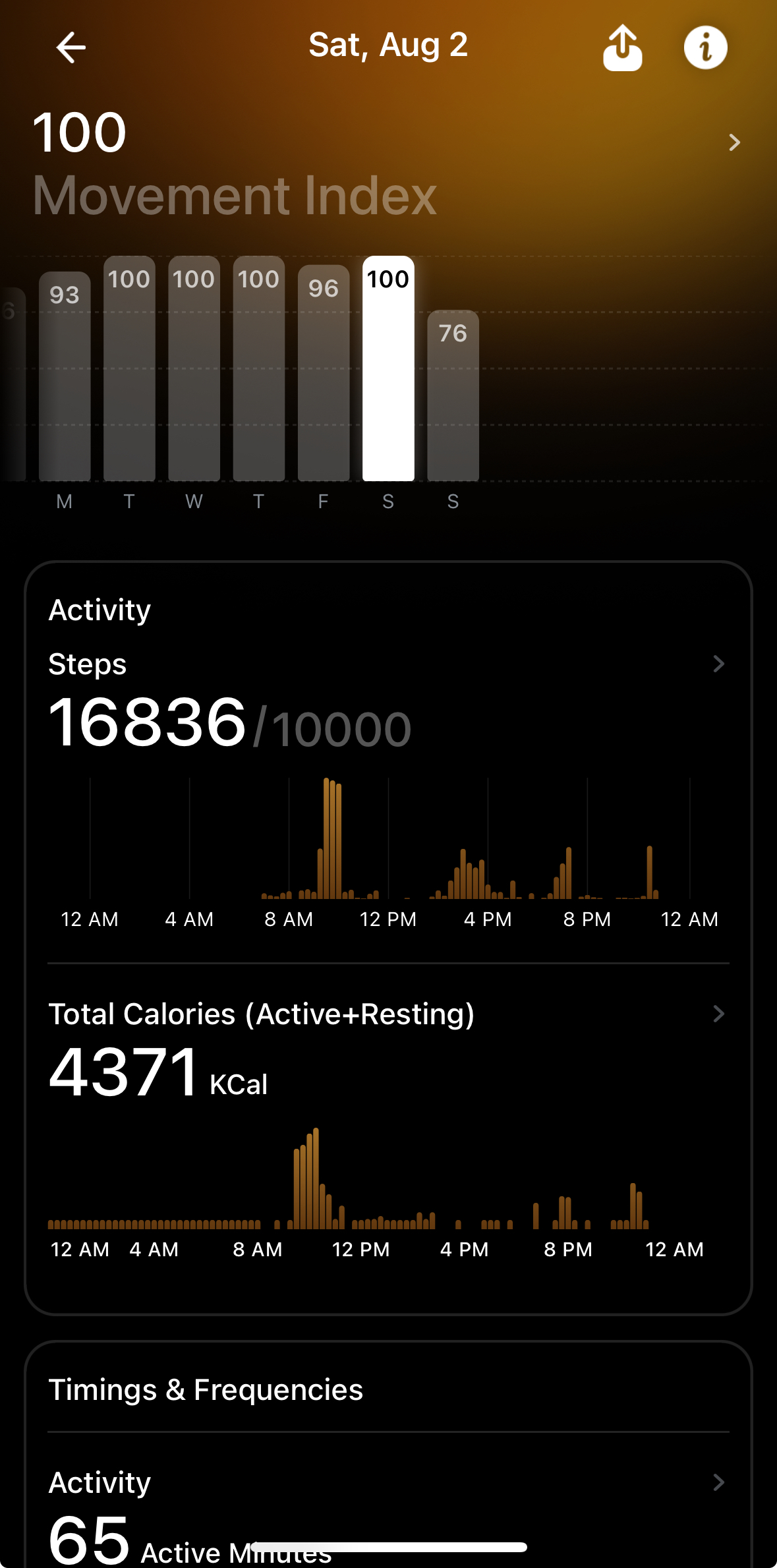The width and height of the screenshot is (777, 1568).
Task: Select Sunday's bar showing 76
Action: [453, 395]
